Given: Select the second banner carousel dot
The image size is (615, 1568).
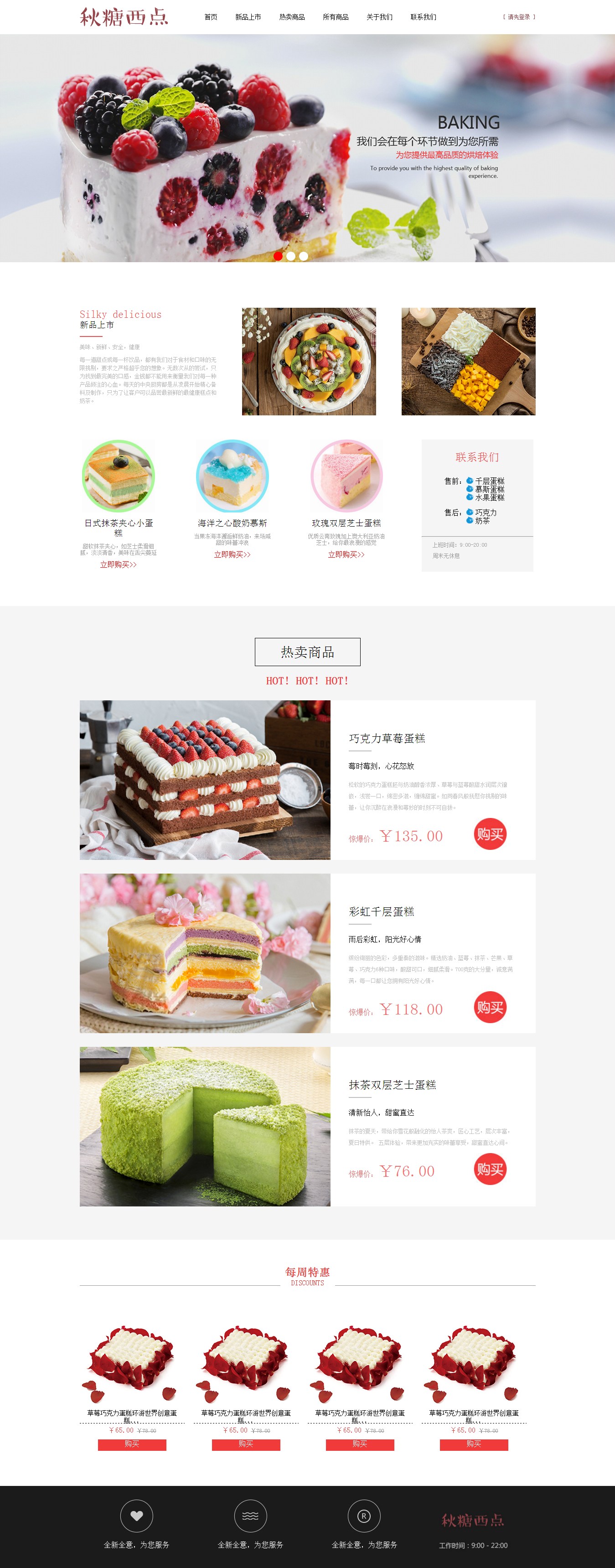Looking at the screenshot, I should [x=291, y=256].
